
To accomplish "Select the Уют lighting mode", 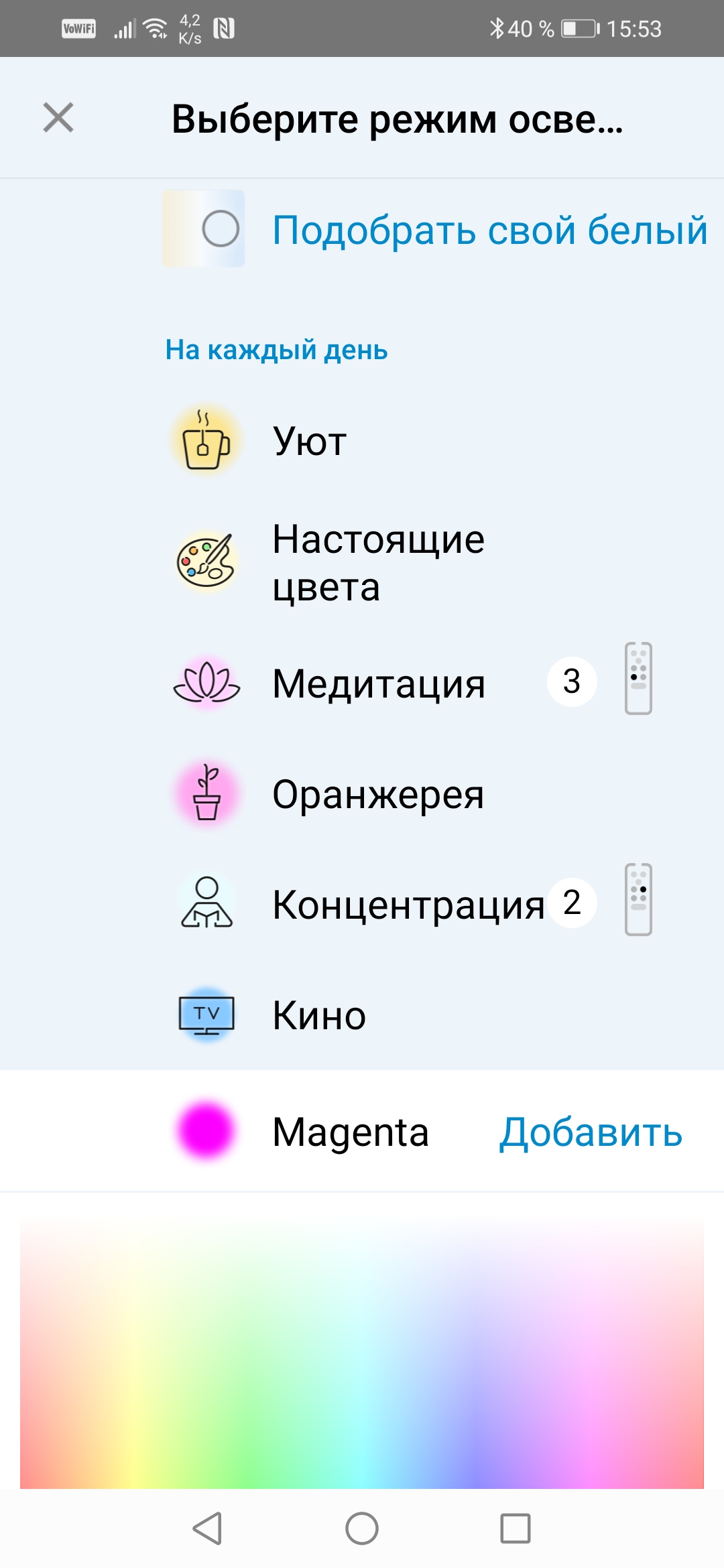I will click(310, 441).
